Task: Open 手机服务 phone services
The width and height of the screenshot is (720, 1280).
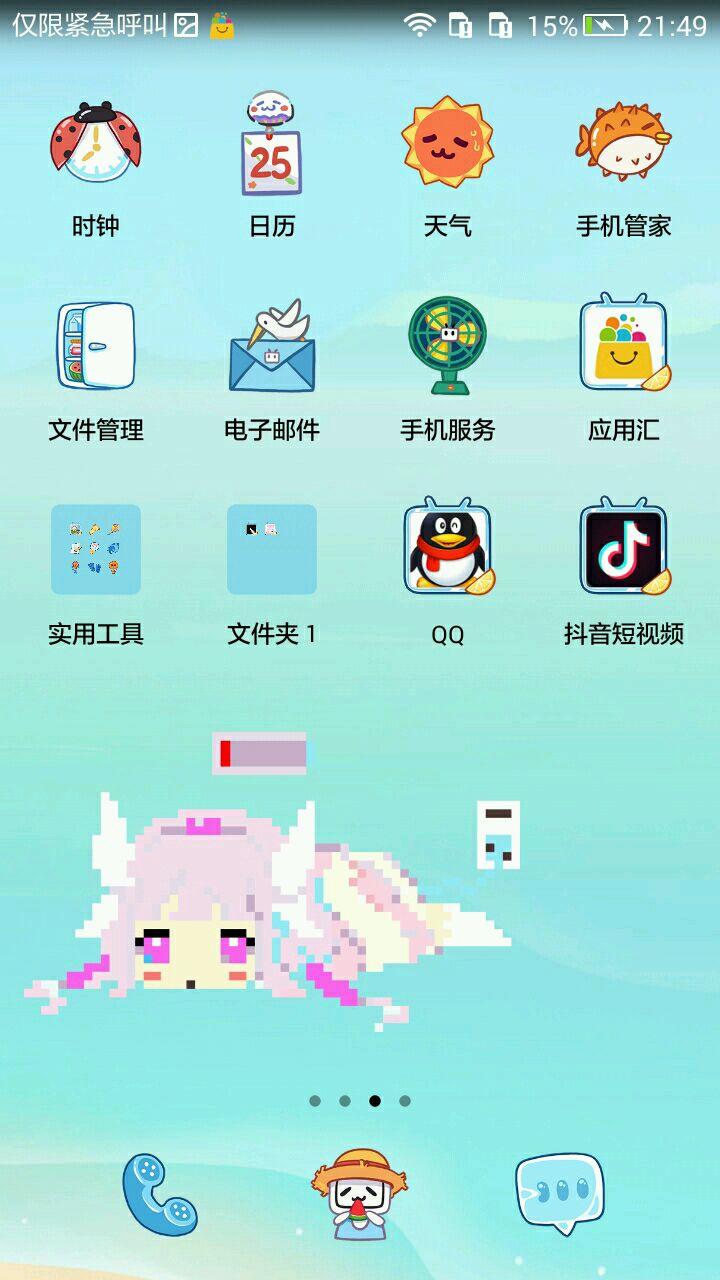Action: point(447,346)
